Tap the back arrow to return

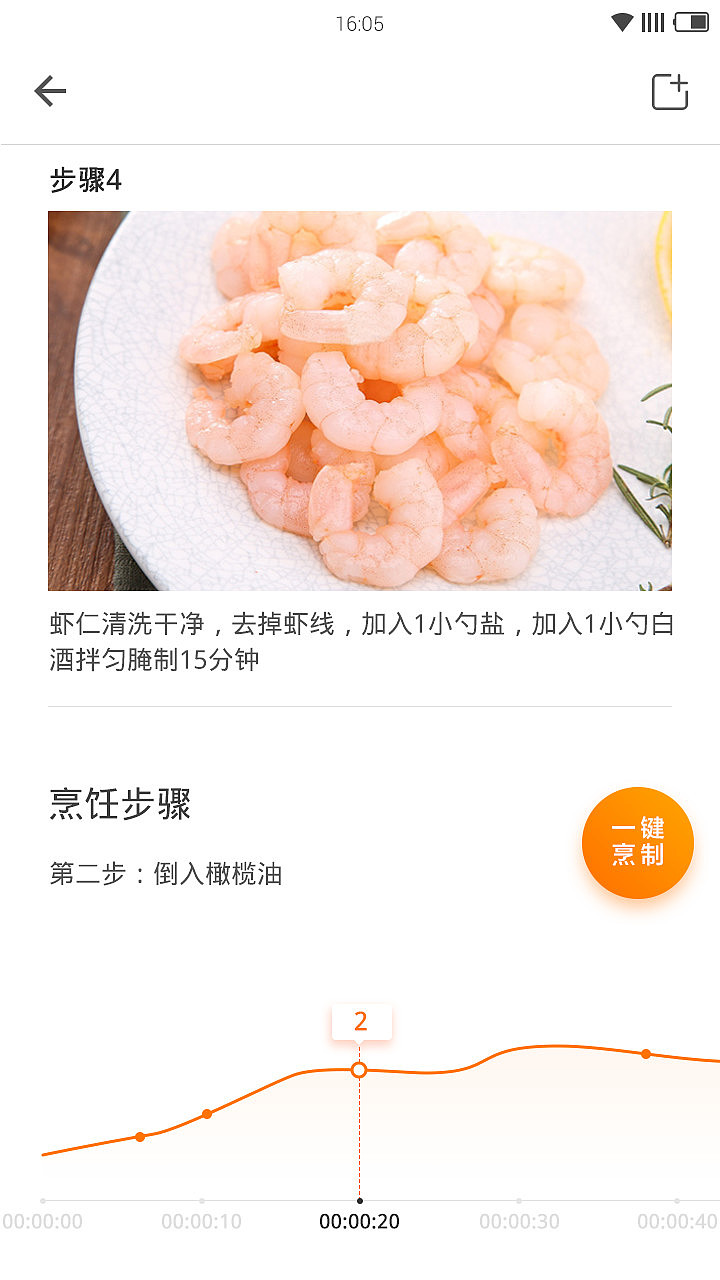point(49,90)
